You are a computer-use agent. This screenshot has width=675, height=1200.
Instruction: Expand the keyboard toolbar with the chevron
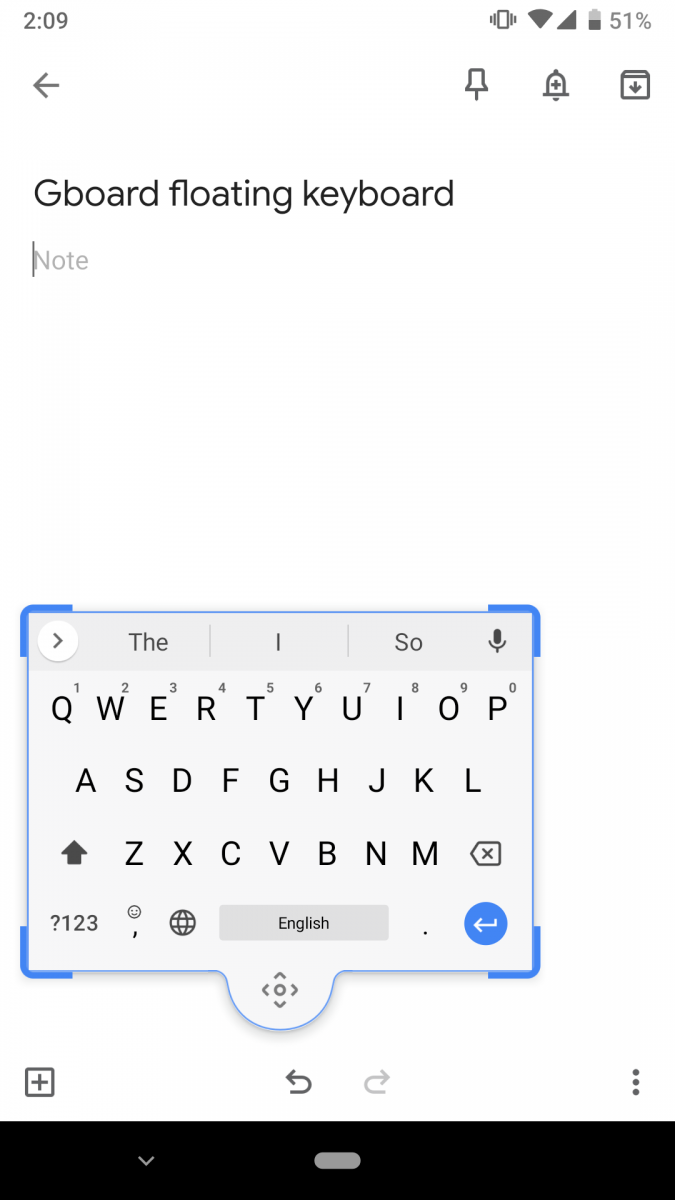coord(58,641)
